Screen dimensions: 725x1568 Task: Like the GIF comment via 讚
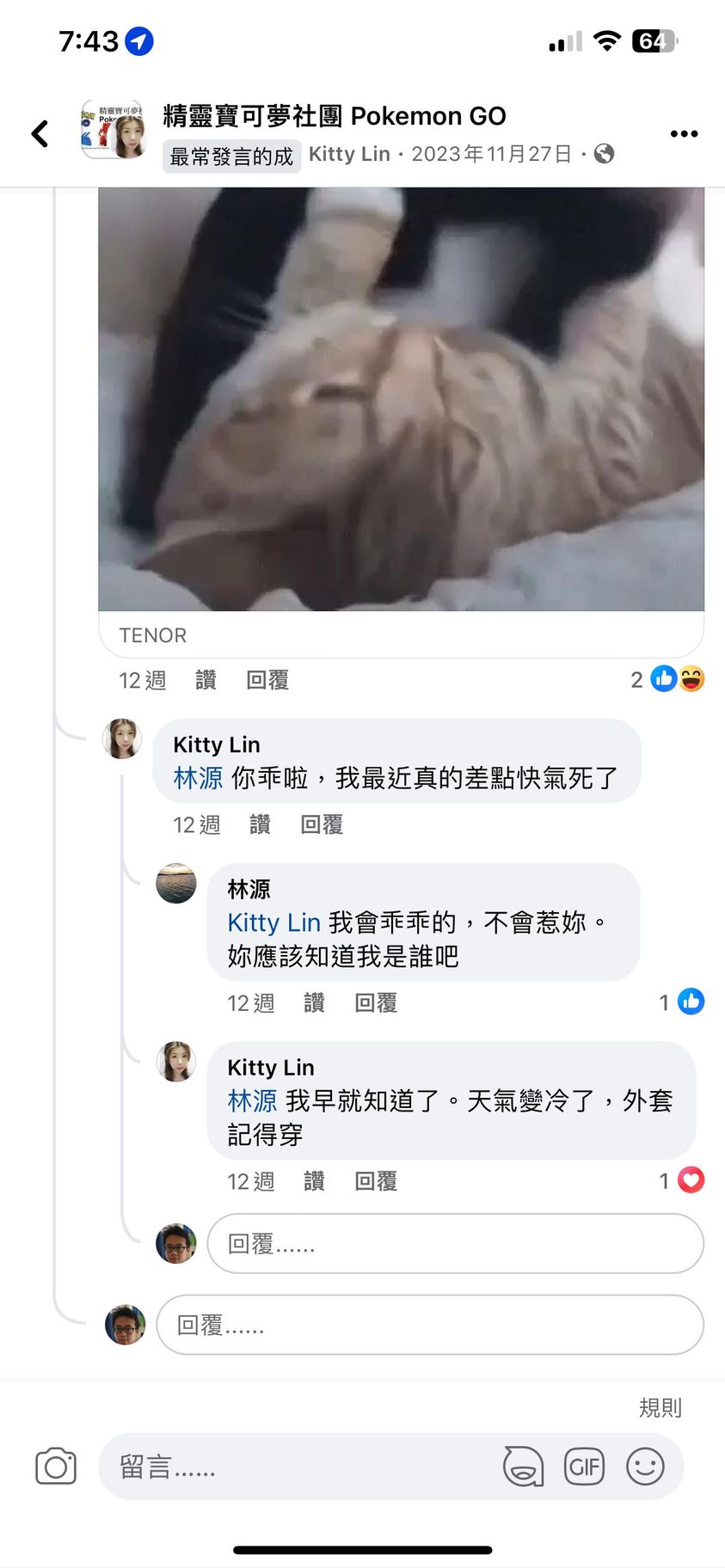pos(206,680)
